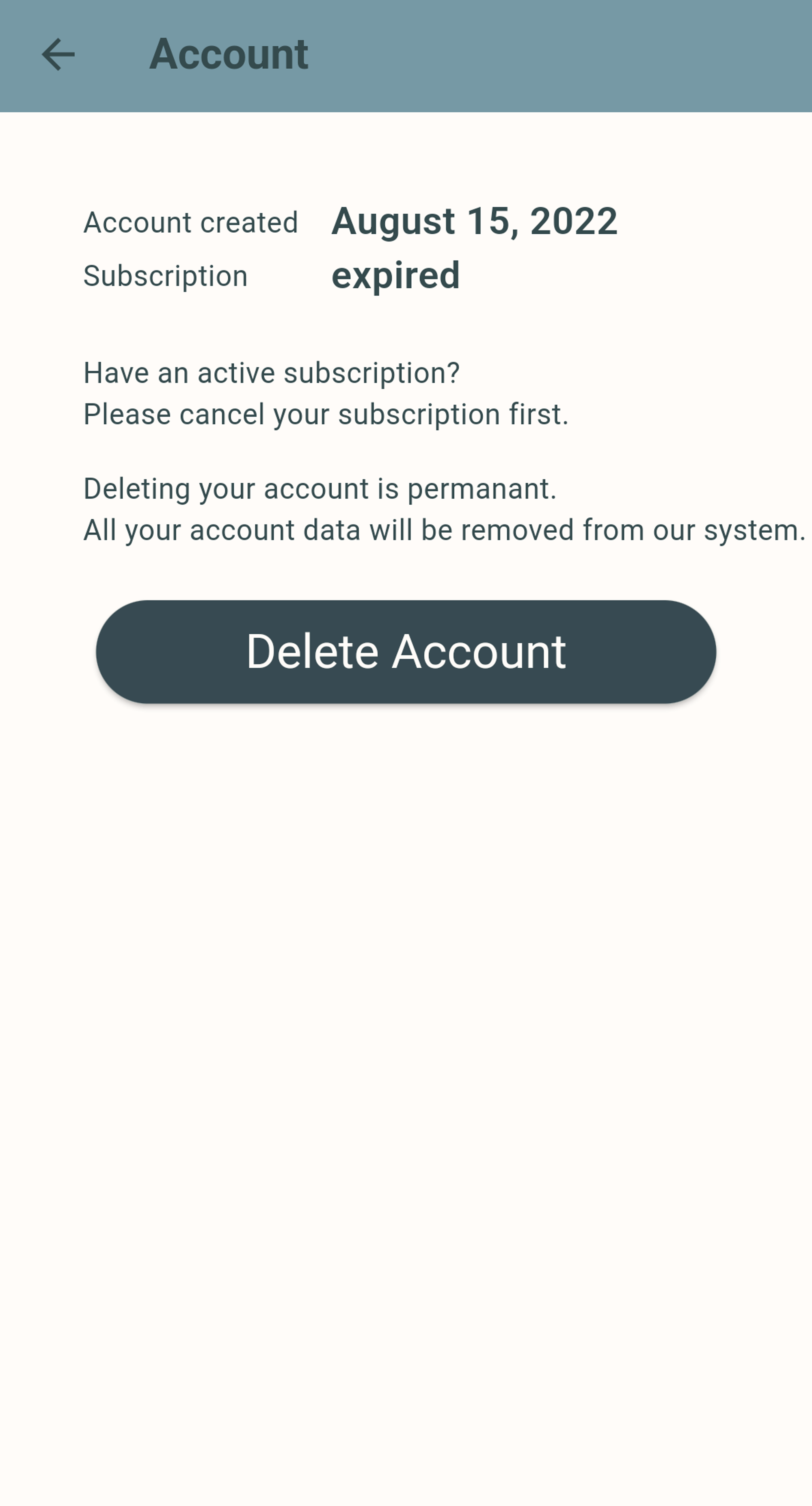The height and width of the screenshot is (1506, 812).
Task: Tap the Delete Account button
Action: click(x=406, y=651)
